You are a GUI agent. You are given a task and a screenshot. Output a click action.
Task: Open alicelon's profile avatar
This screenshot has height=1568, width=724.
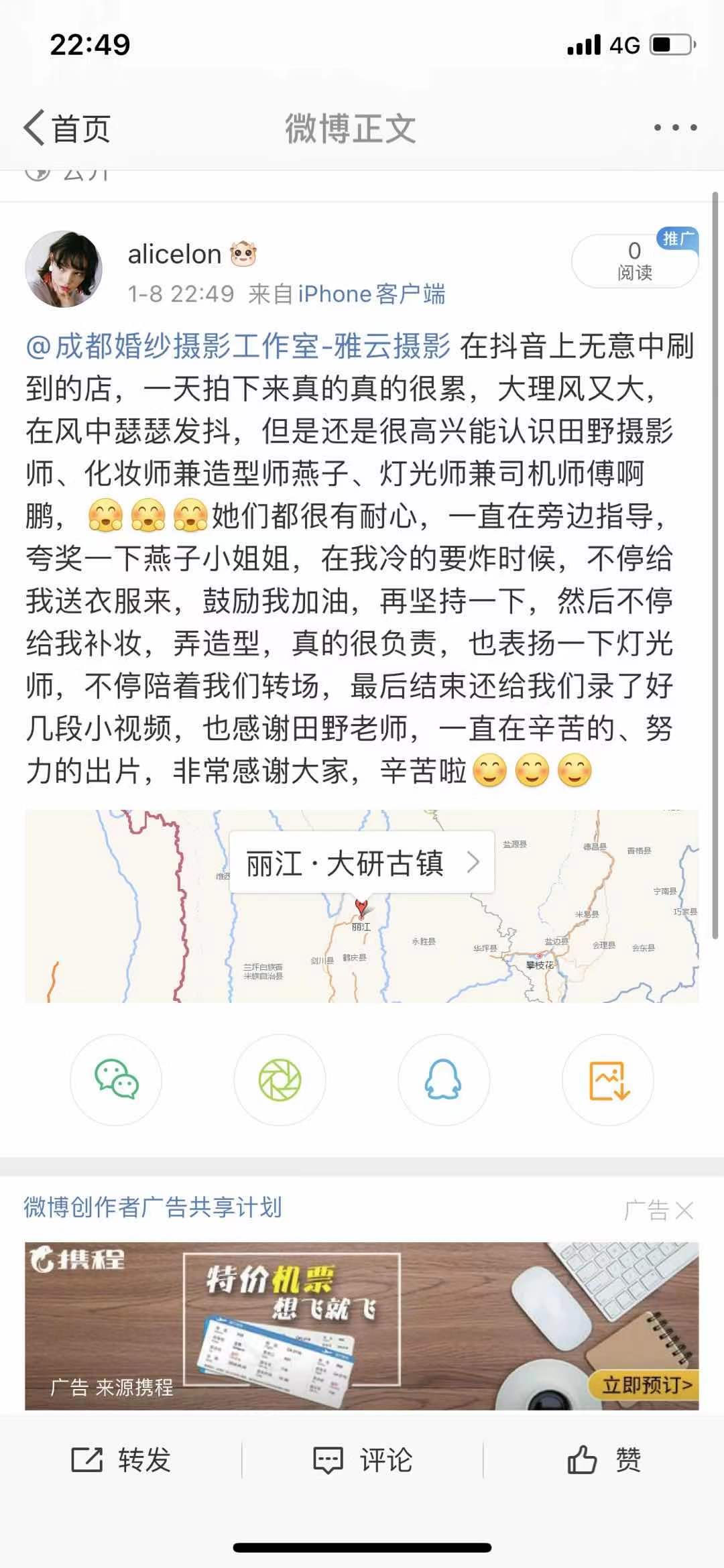pos(64,269)
